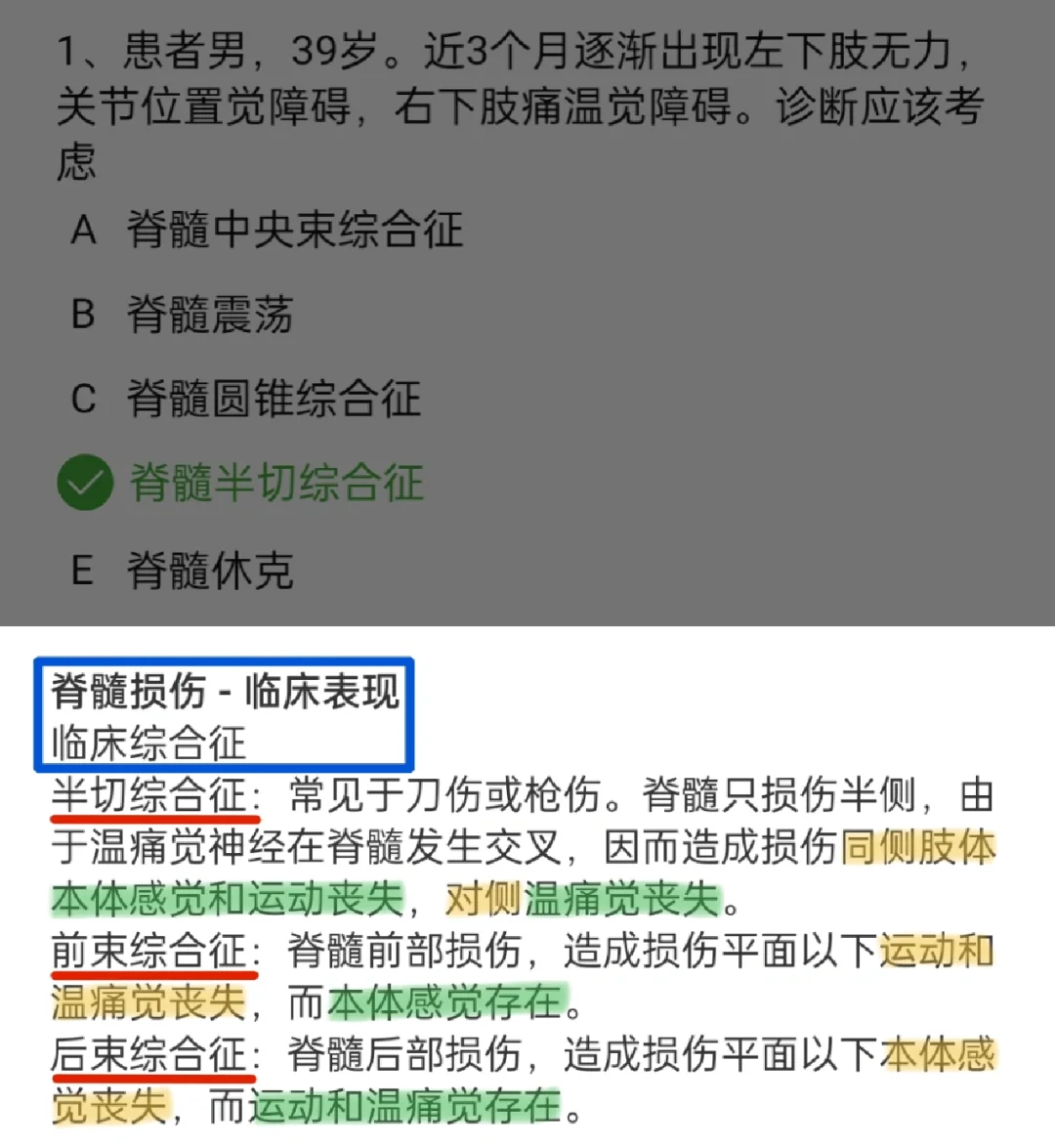Click the letter B label
The image size is (1055, 1148).
85,316
